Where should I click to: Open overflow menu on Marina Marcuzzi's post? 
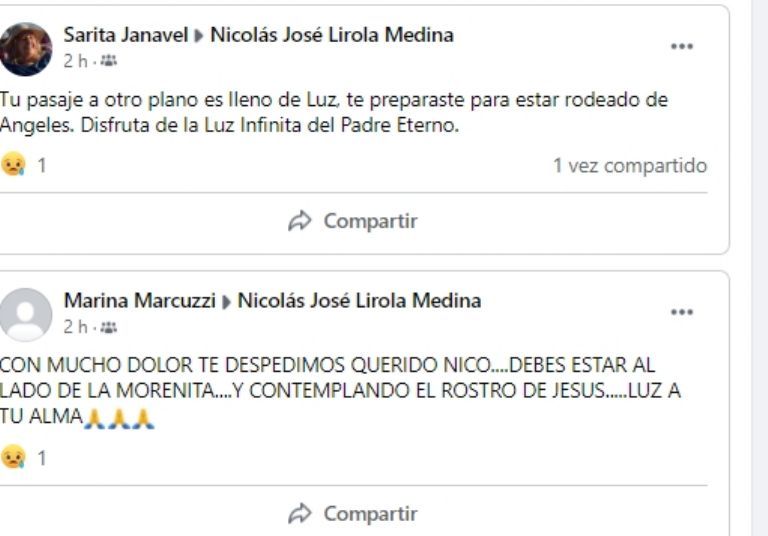(x=681, y=312)
